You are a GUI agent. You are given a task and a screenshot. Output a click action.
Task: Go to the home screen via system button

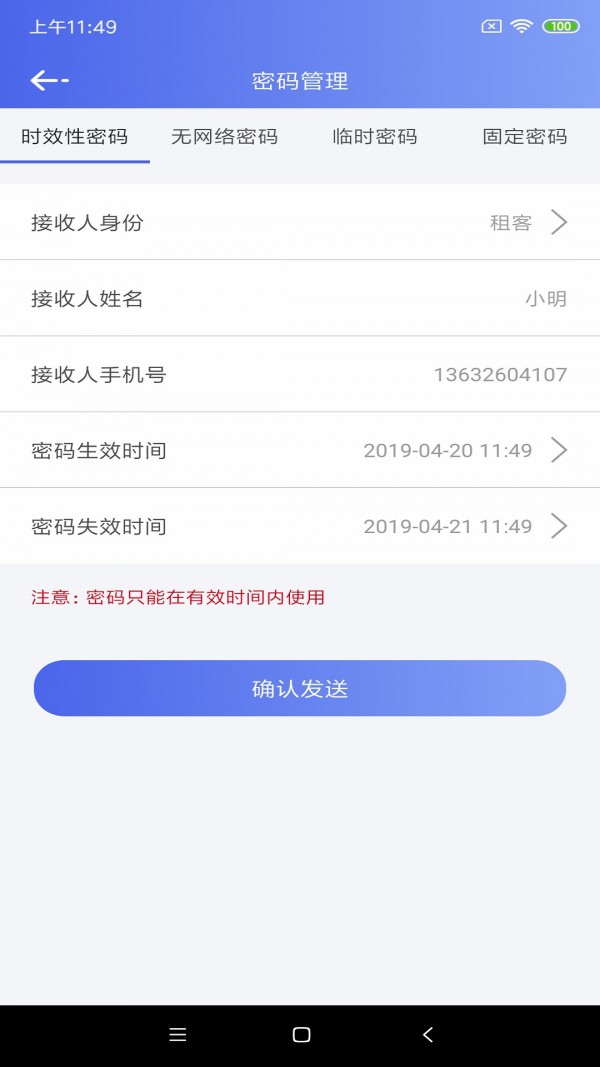301,1035
